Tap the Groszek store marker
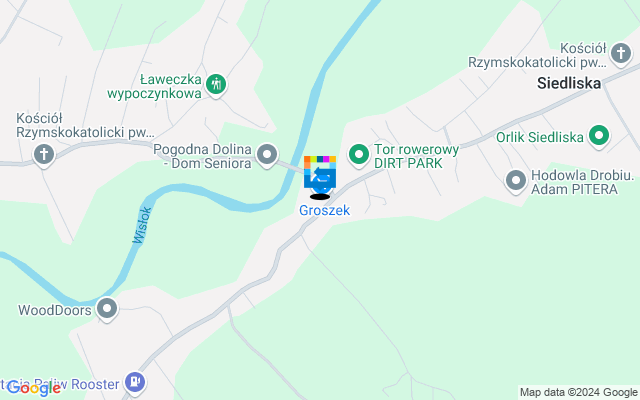The width and height of the screenshot is (640, 400). click(x=320, y=175)
